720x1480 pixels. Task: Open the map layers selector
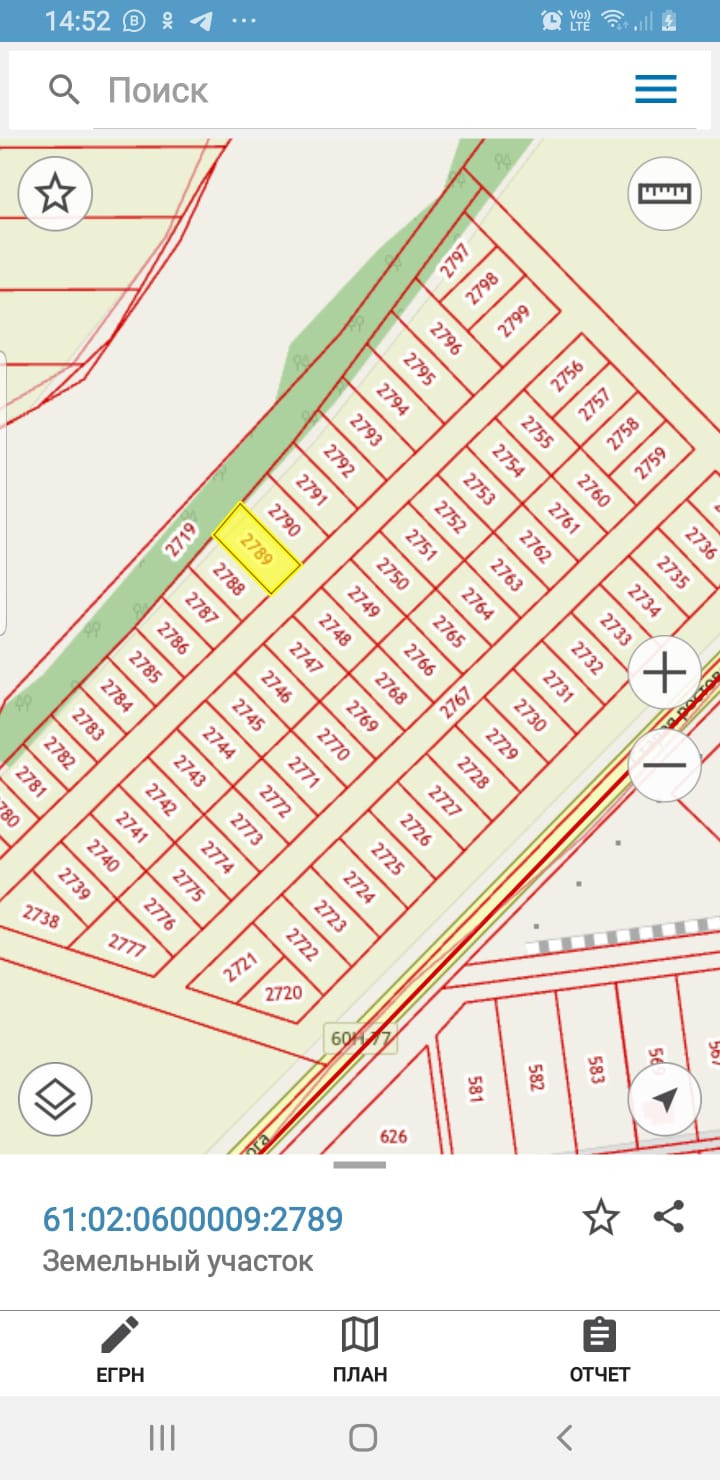(55, 1099)
